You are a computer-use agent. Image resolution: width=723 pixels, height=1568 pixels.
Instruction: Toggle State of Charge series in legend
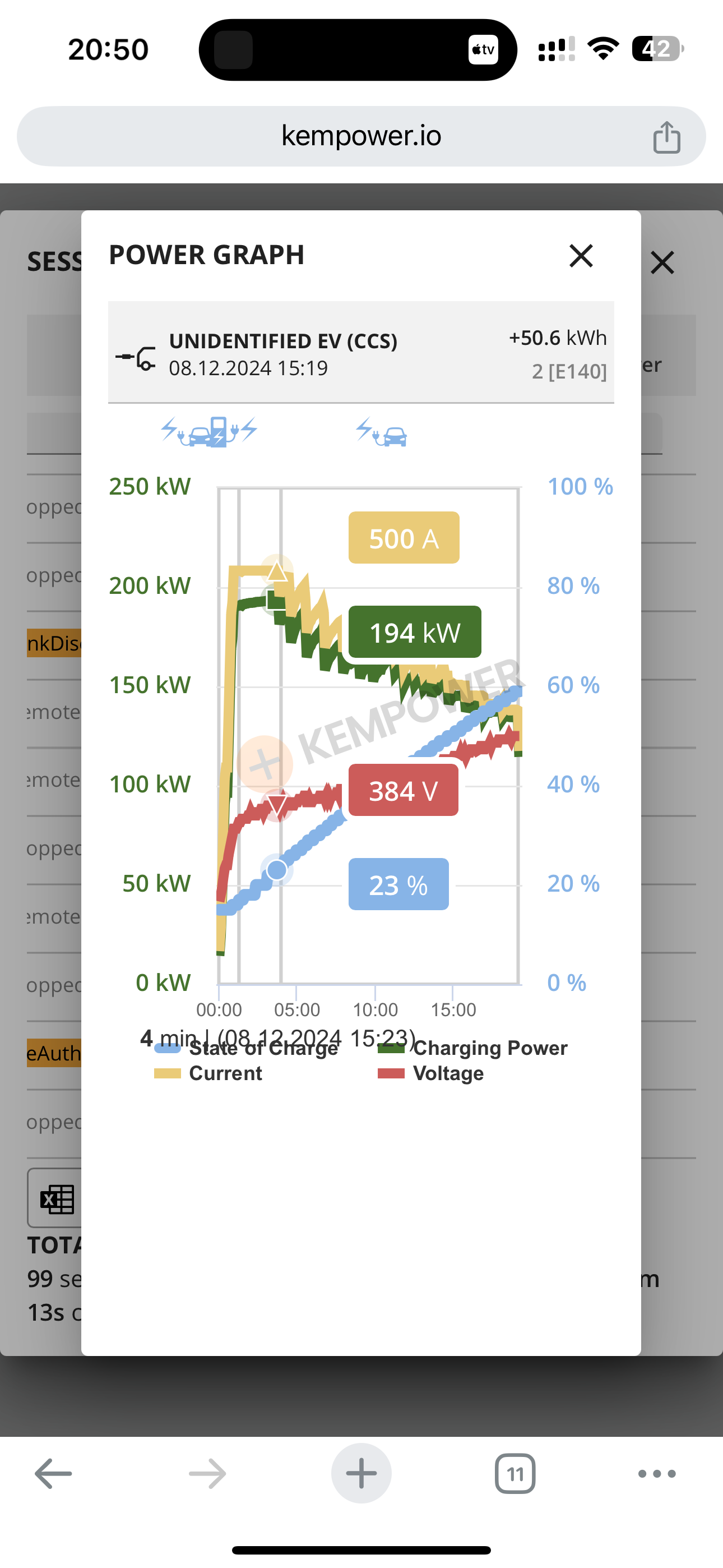[x=247, y=1048]
